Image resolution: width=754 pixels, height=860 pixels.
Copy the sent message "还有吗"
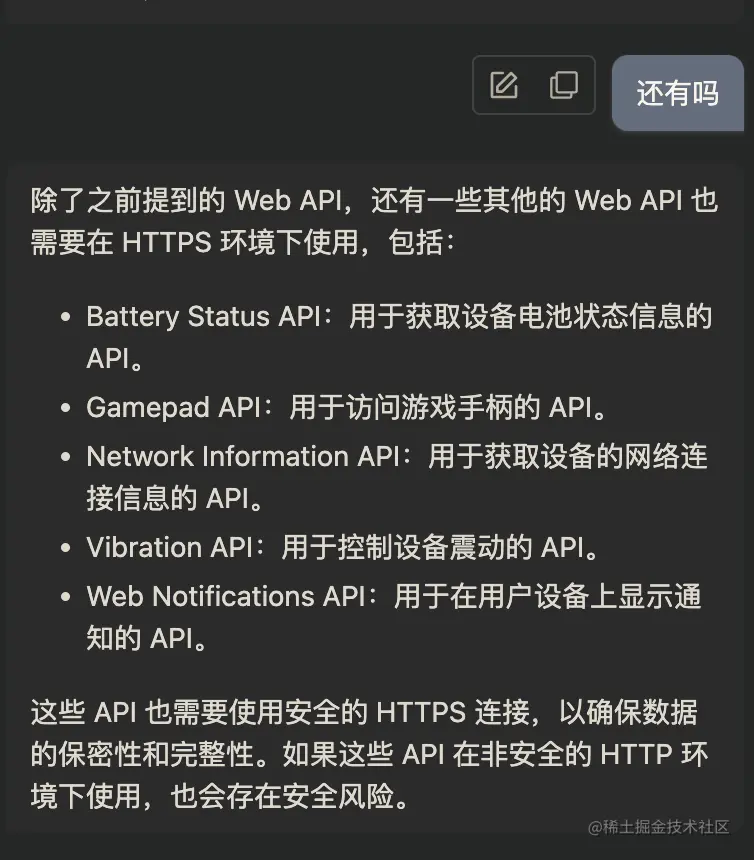pos(564,86)
